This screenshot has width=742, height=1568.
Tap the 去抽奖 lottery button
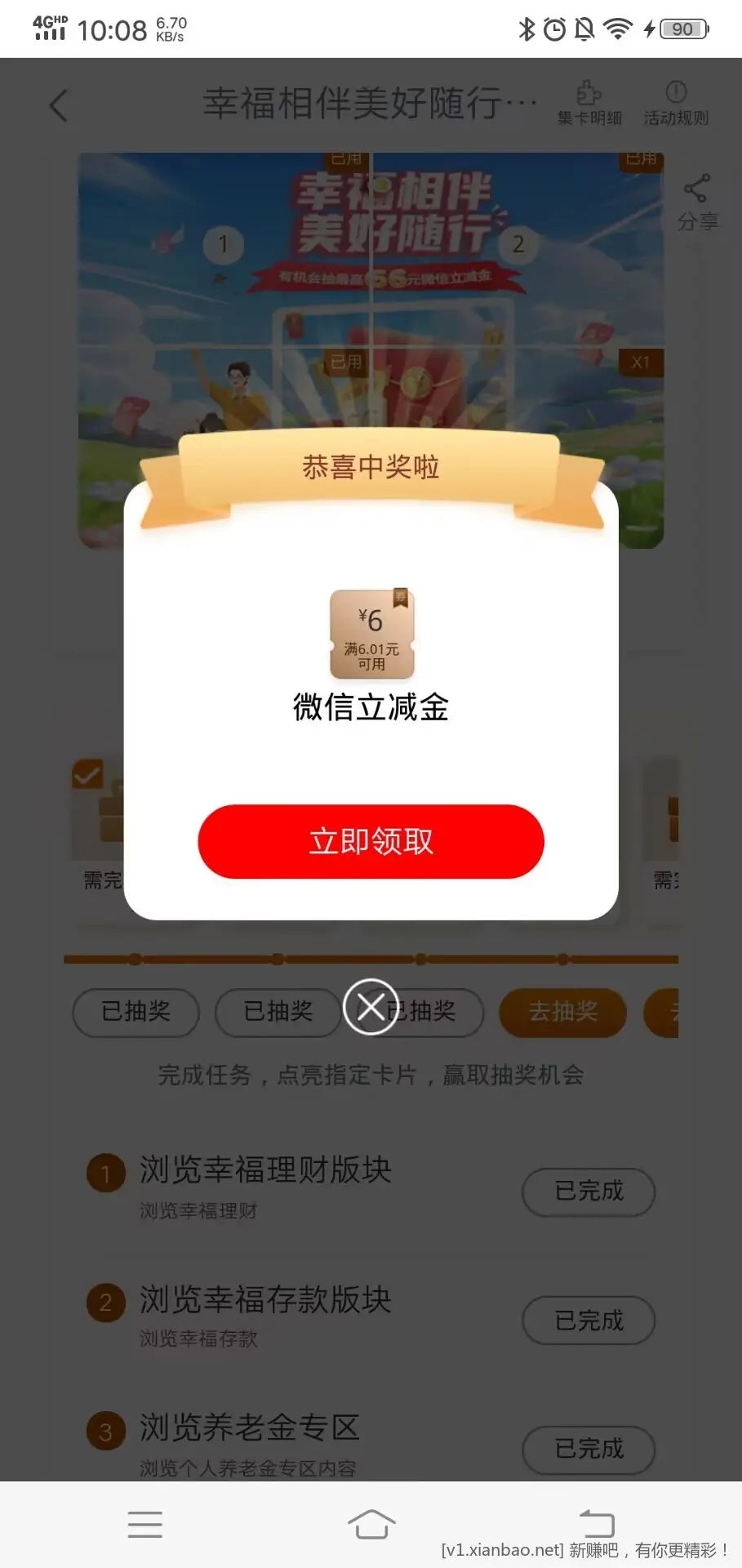pyautogui.click(x=562, y=1012)
